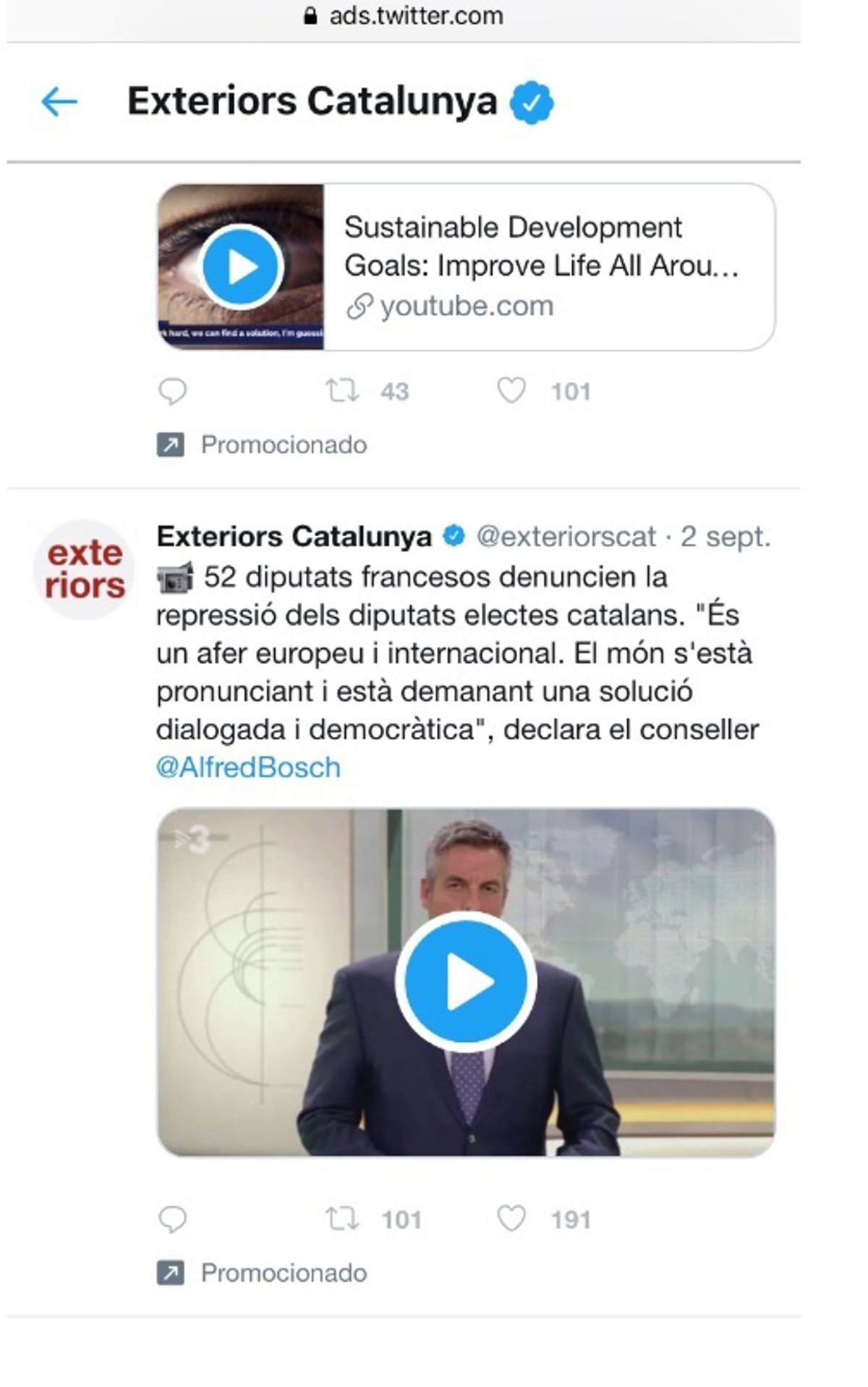Retweet the tweet with 43 retweets

tap(341, 391)
